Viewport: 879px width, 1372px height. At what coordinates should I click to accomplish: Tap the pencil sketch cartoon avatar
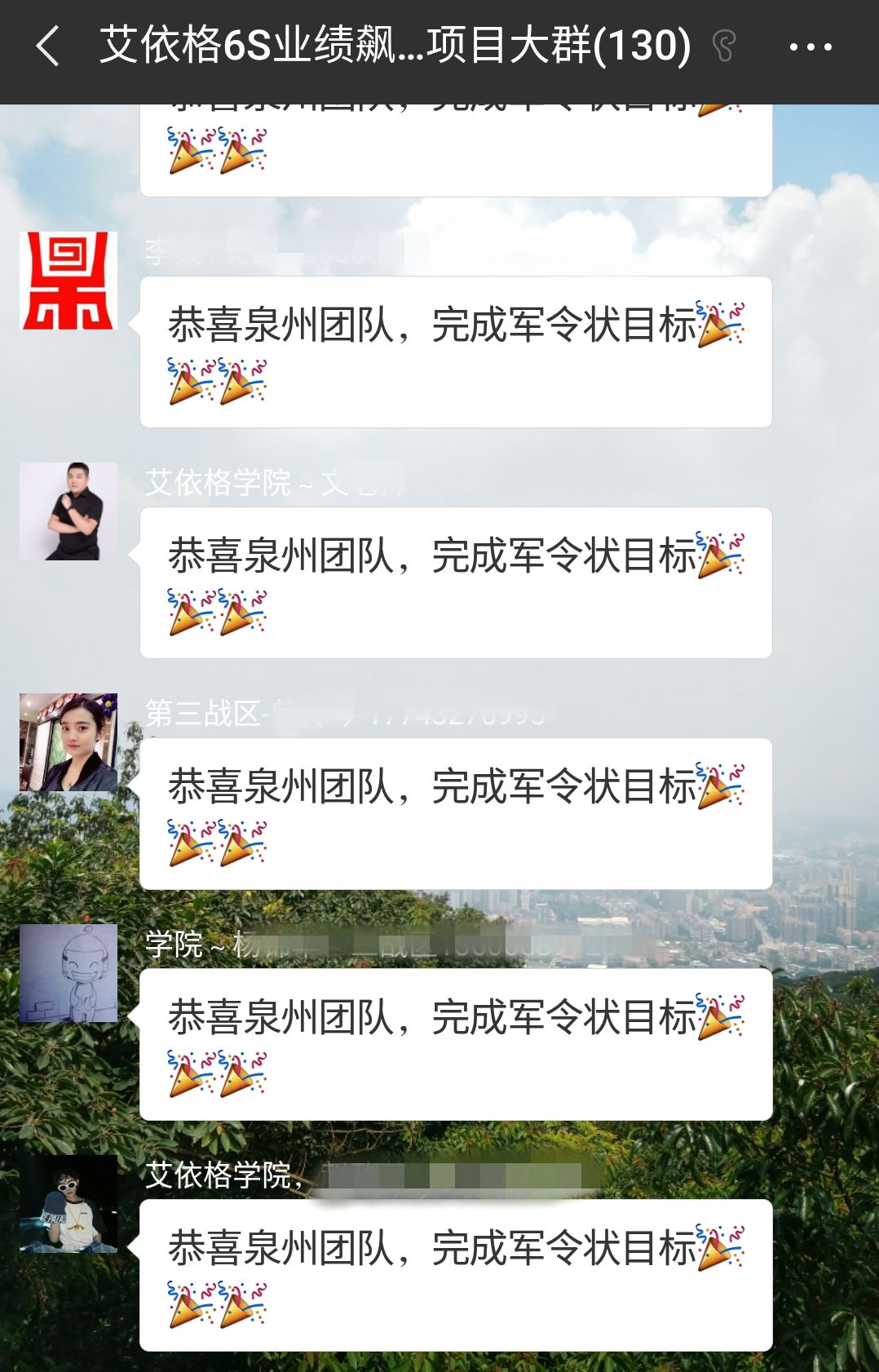point(68,973)
